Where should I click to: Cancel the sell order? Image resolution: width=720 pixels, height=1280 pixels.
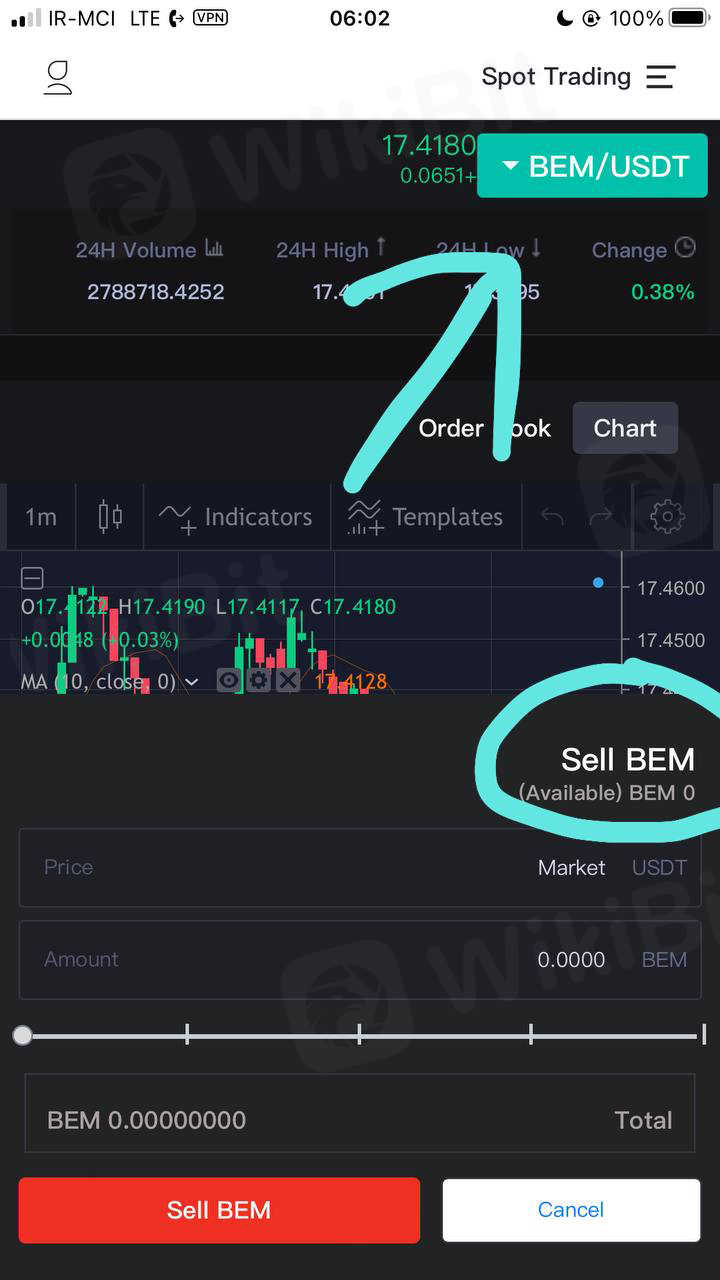[571, 1210]
